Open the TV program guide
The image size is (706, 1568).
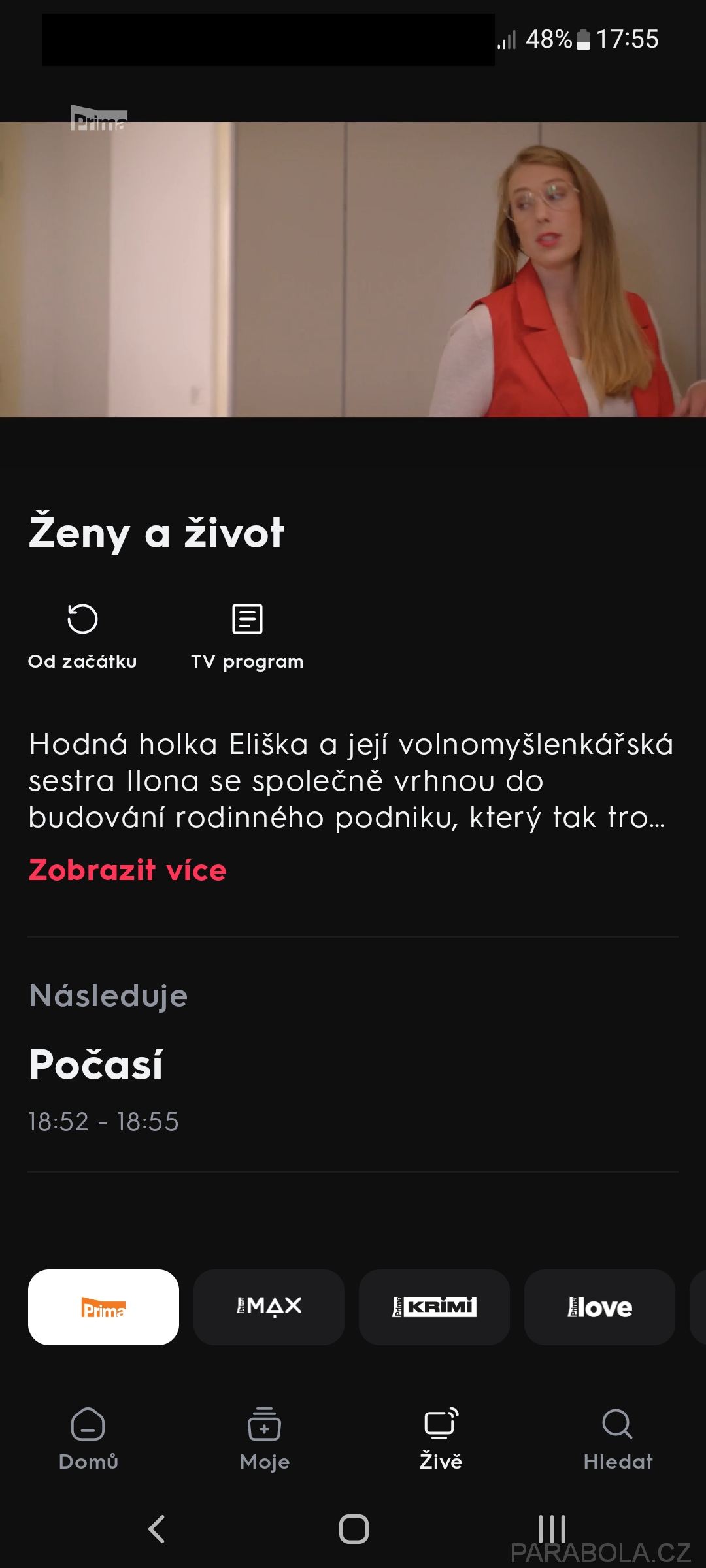[x=247, y=636]
